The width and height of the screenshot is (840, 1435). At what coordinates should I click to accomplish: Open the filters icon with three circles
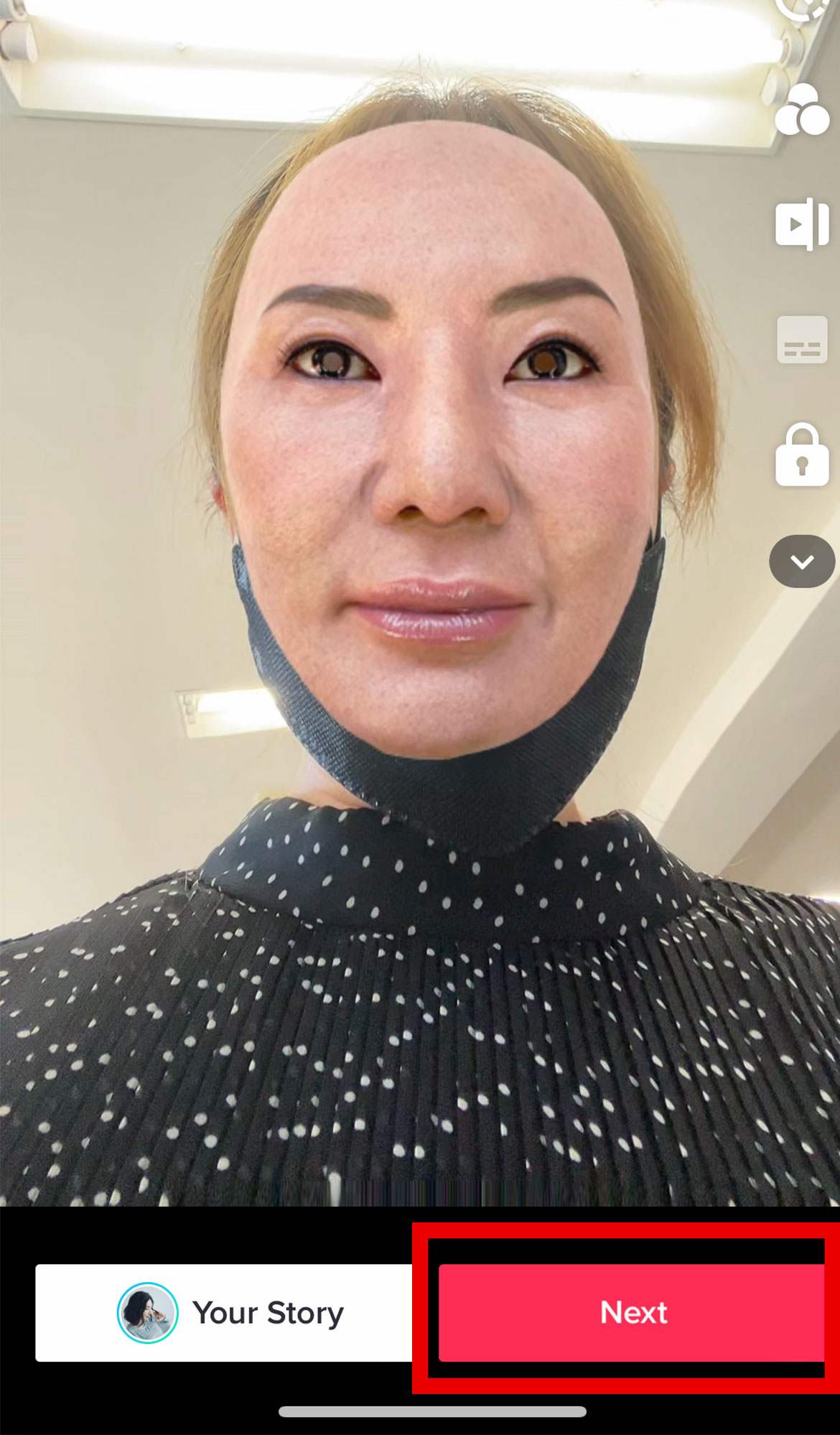coord(801,110)
